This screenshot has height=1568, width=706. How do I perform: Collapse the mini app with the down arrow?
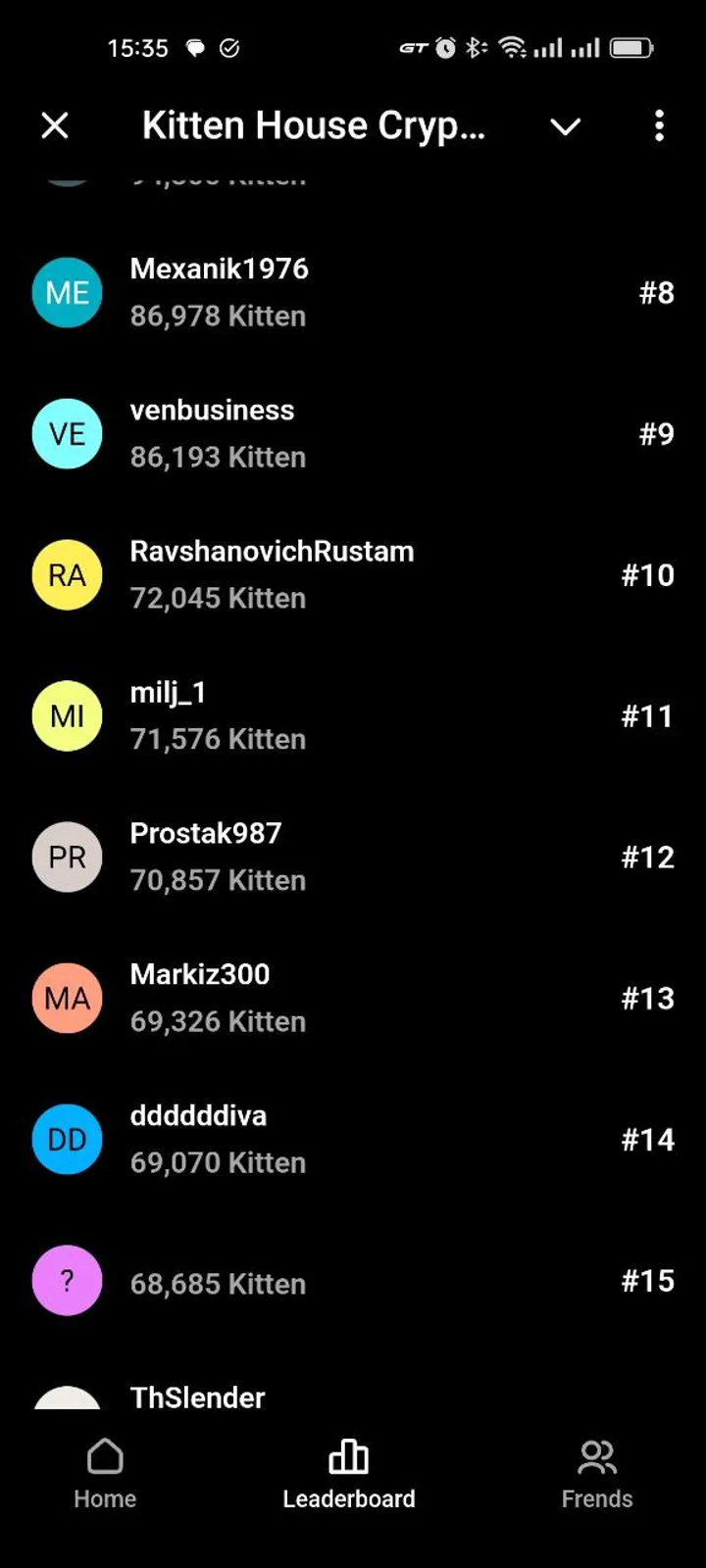tap(566, 126)
